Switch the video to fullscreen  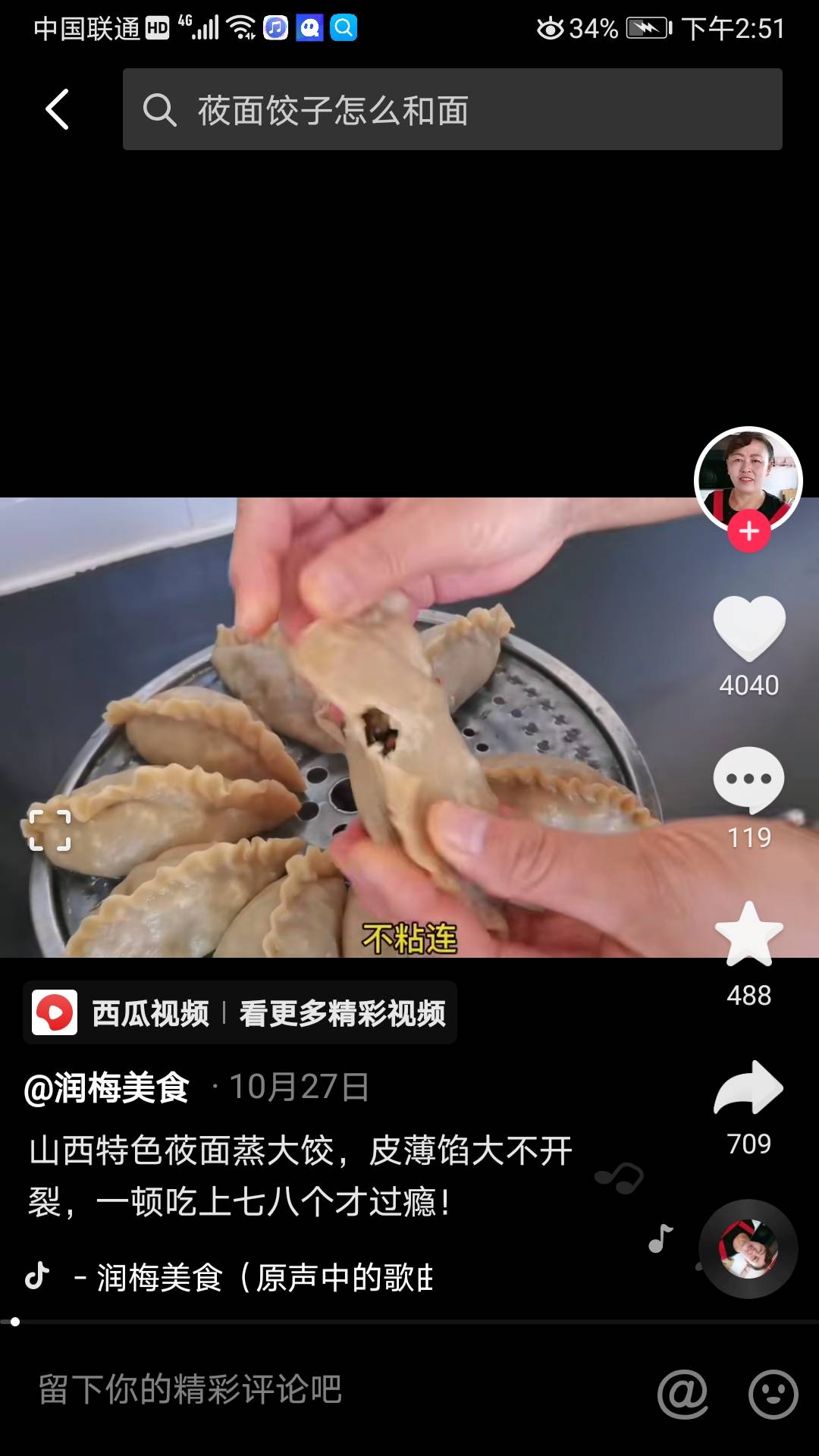[50, 830]
